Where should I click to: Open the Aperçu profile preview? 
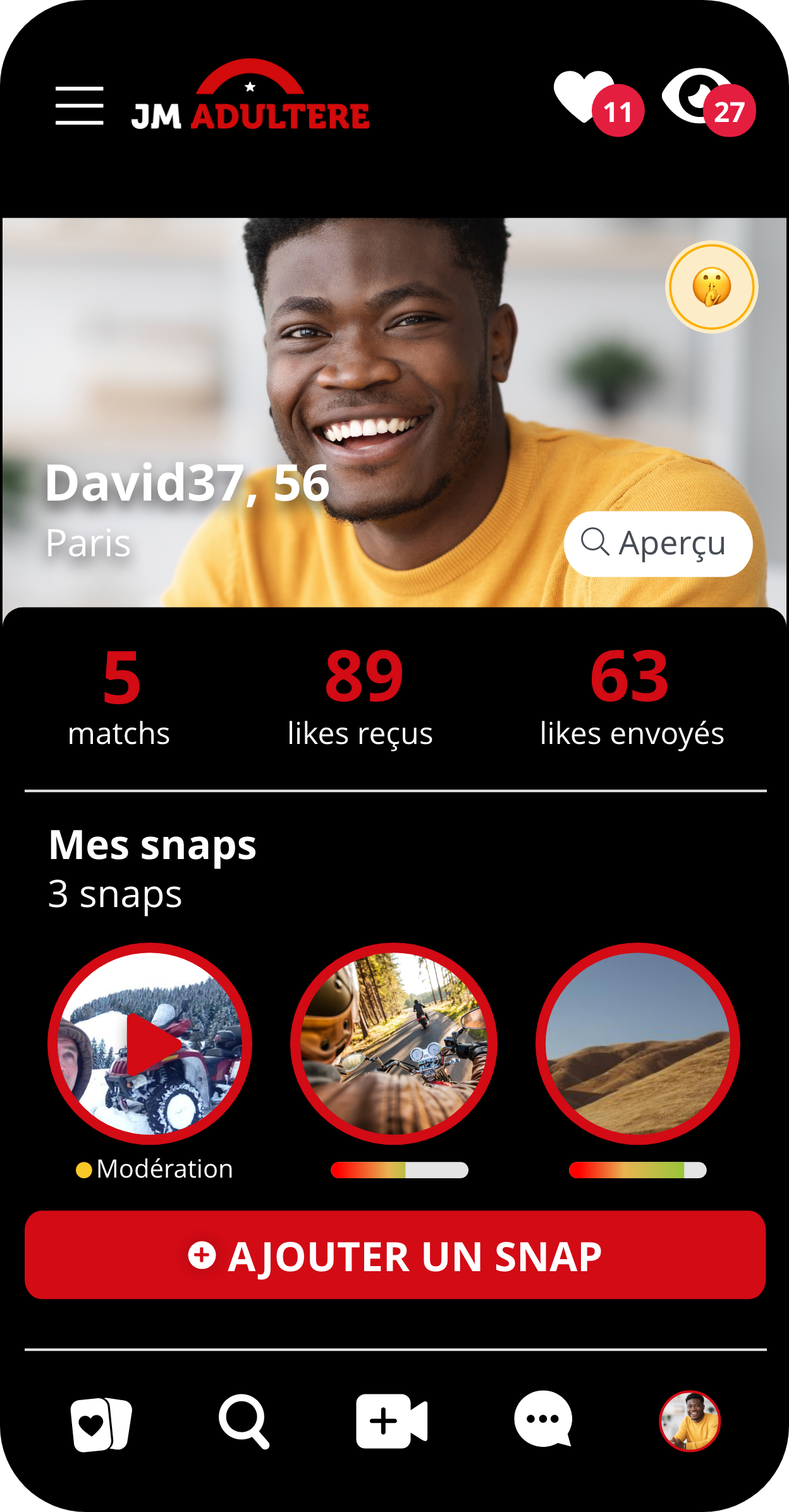tap(657, 544)
